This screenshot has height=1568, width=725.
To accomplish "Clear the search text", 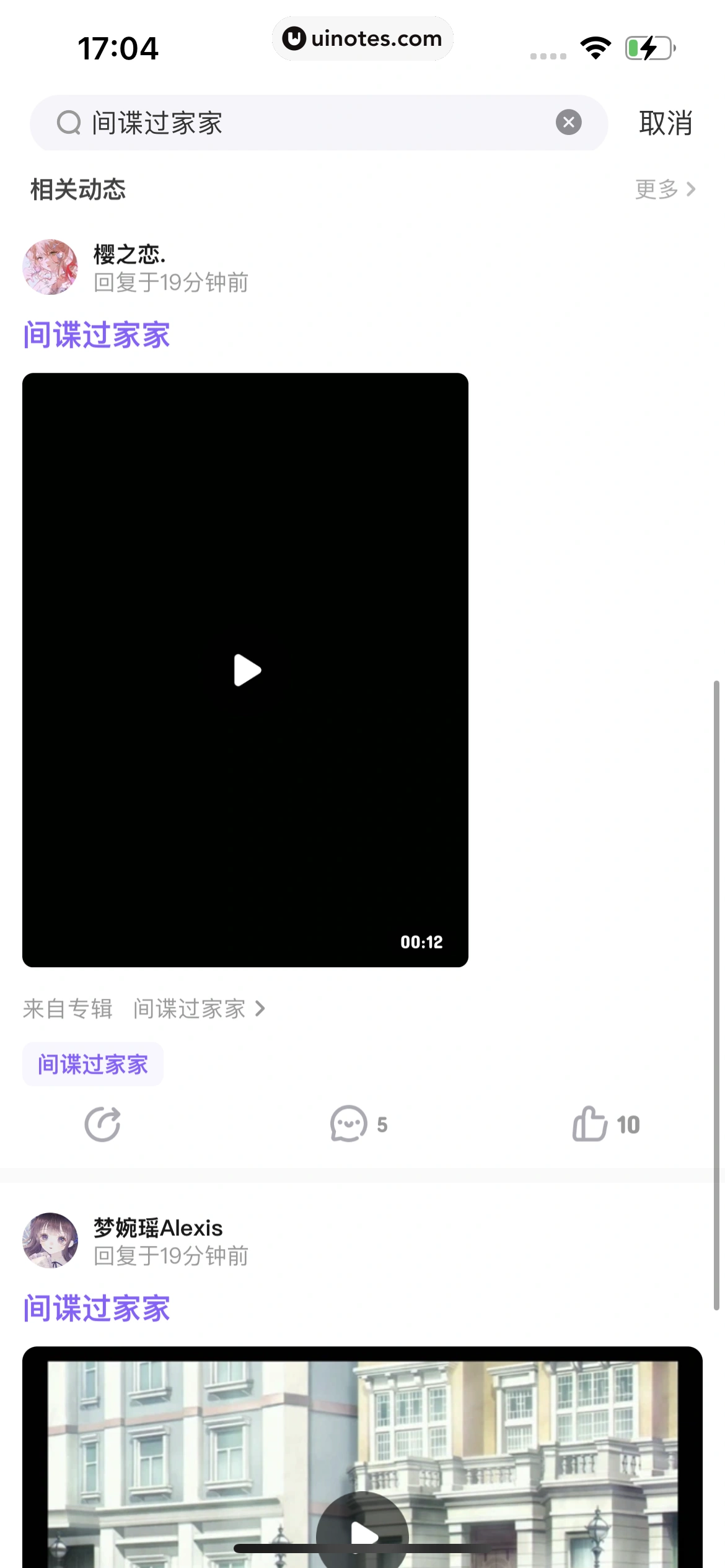I will 568,122.
